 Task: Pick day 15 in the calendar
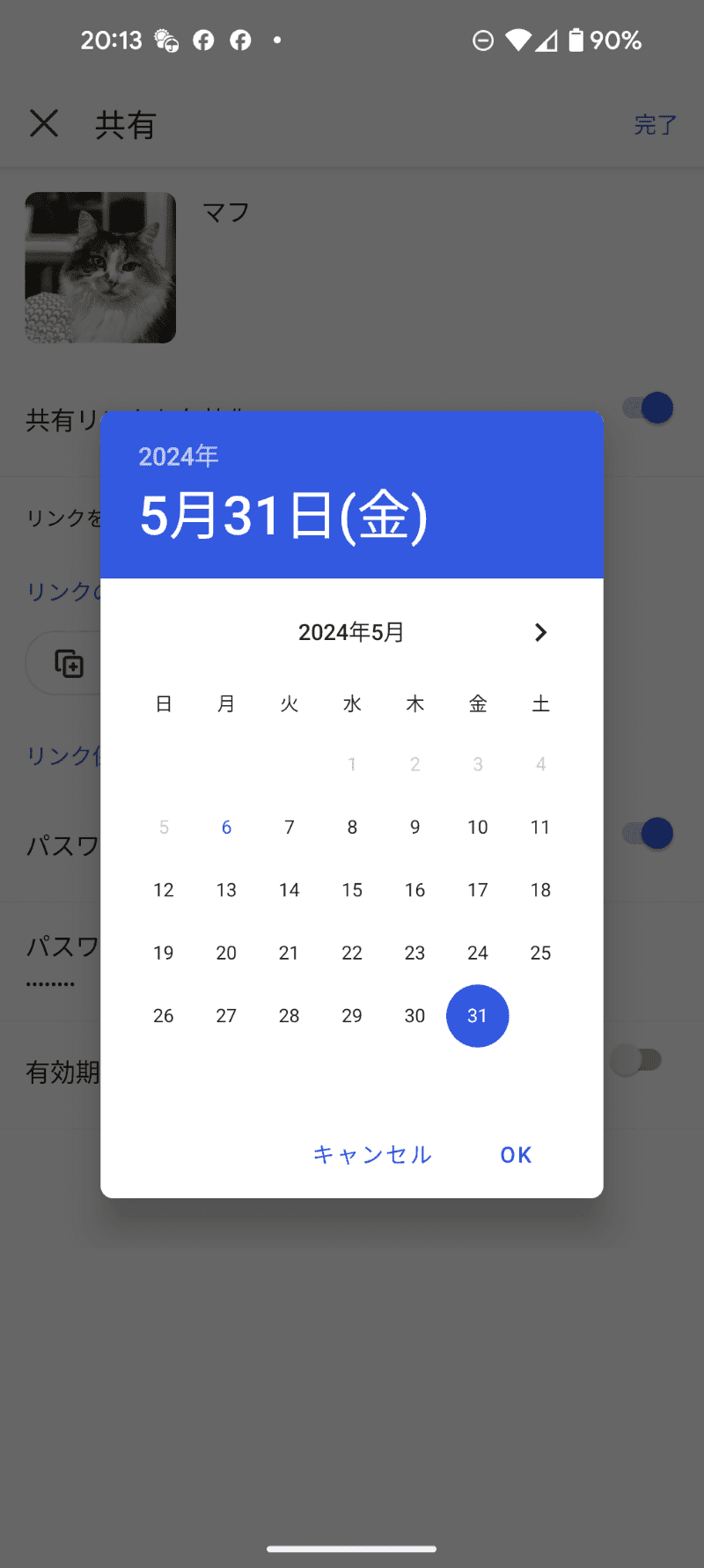coord(352,890)
